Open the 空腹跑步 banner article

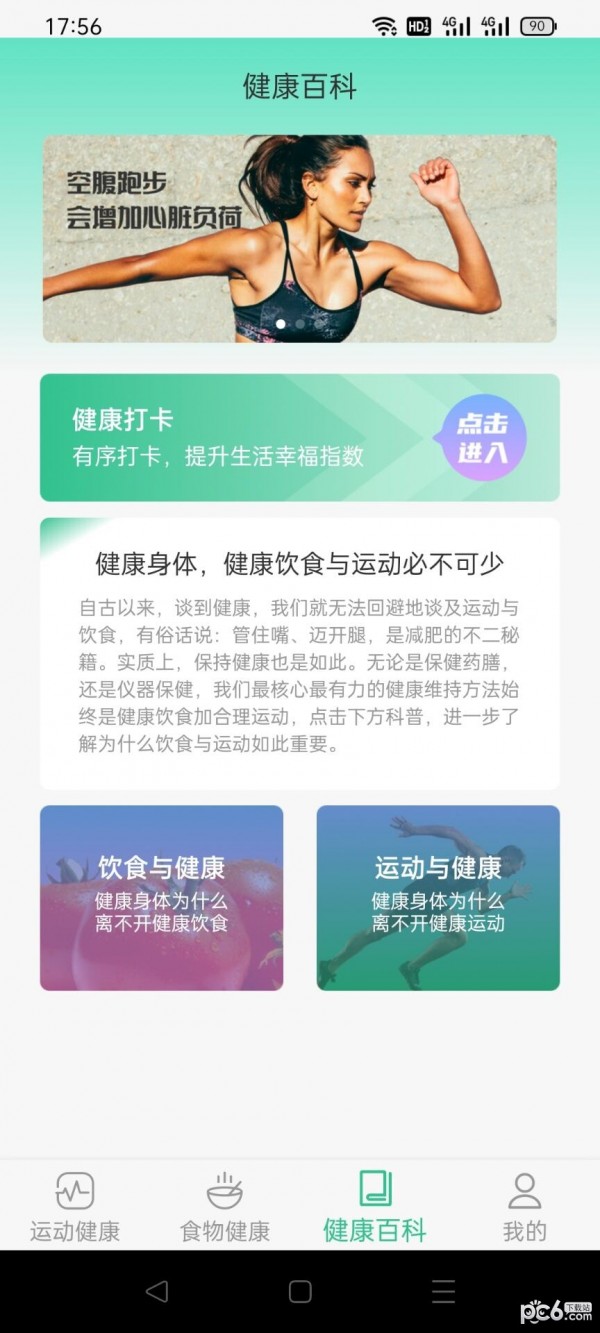tap(299, 238)
